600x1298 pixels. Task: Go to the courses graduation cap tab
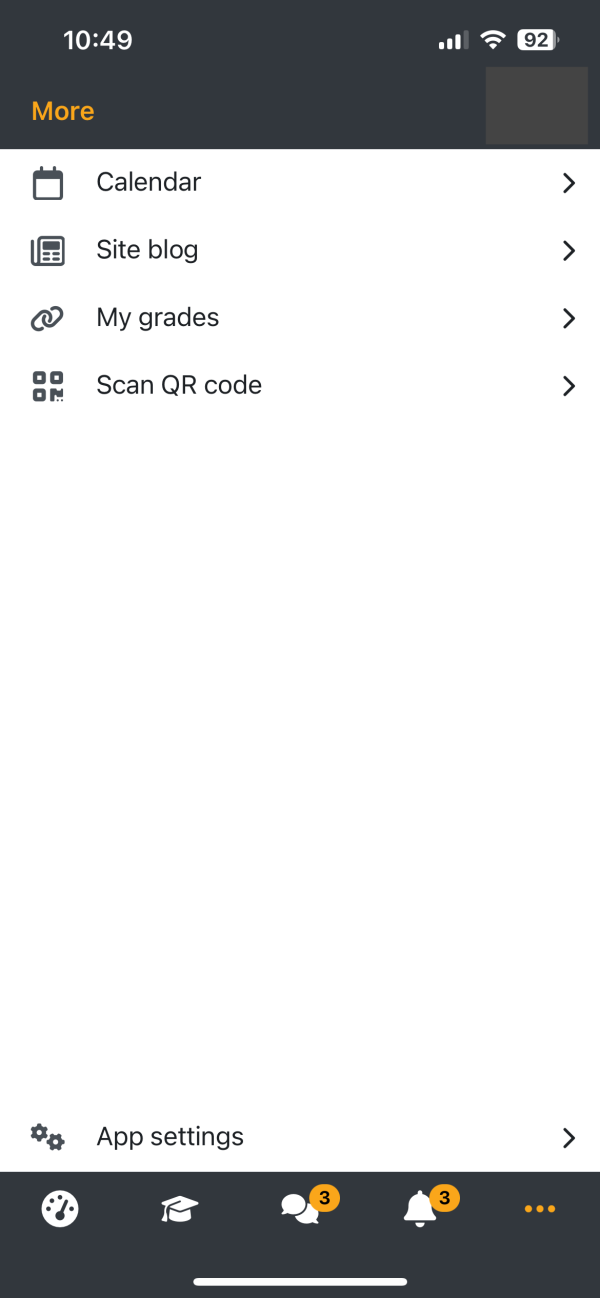(180, 1210)
